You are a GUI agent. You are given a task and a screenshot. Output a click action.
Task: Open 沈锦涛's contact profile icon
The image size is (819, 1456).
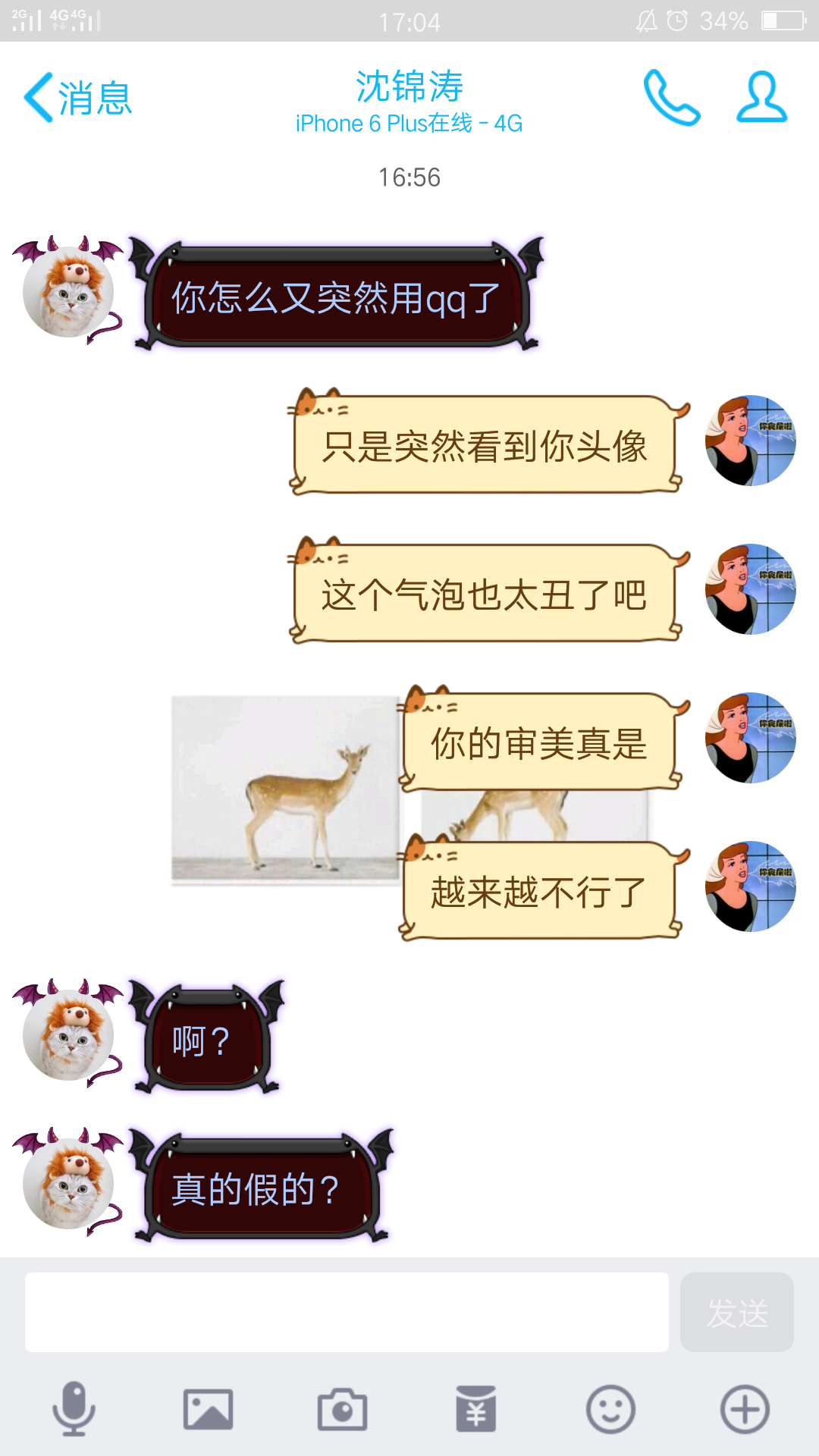761,99
